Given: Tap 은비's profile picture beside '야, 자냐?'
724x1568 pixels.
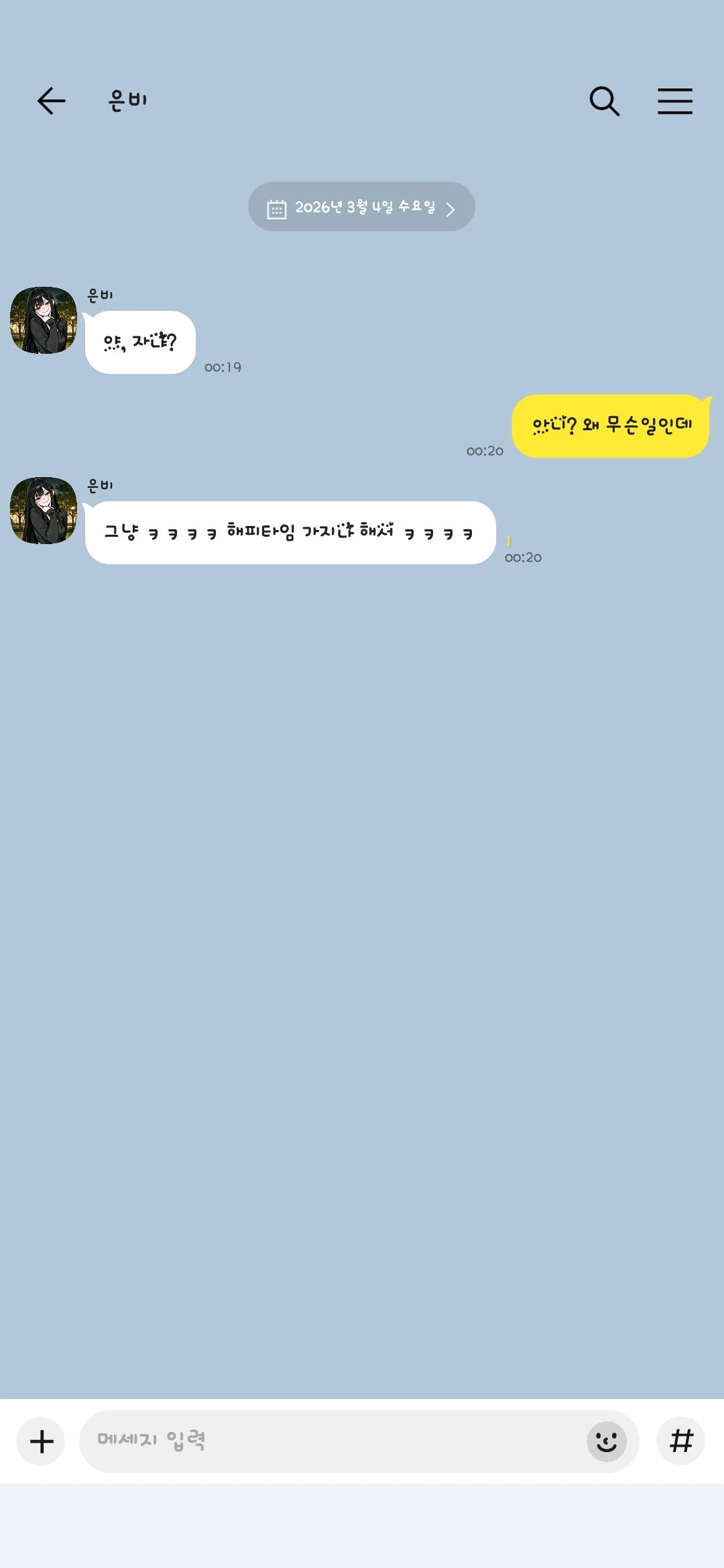Looking at the screenshot, I should pos(44,320).
